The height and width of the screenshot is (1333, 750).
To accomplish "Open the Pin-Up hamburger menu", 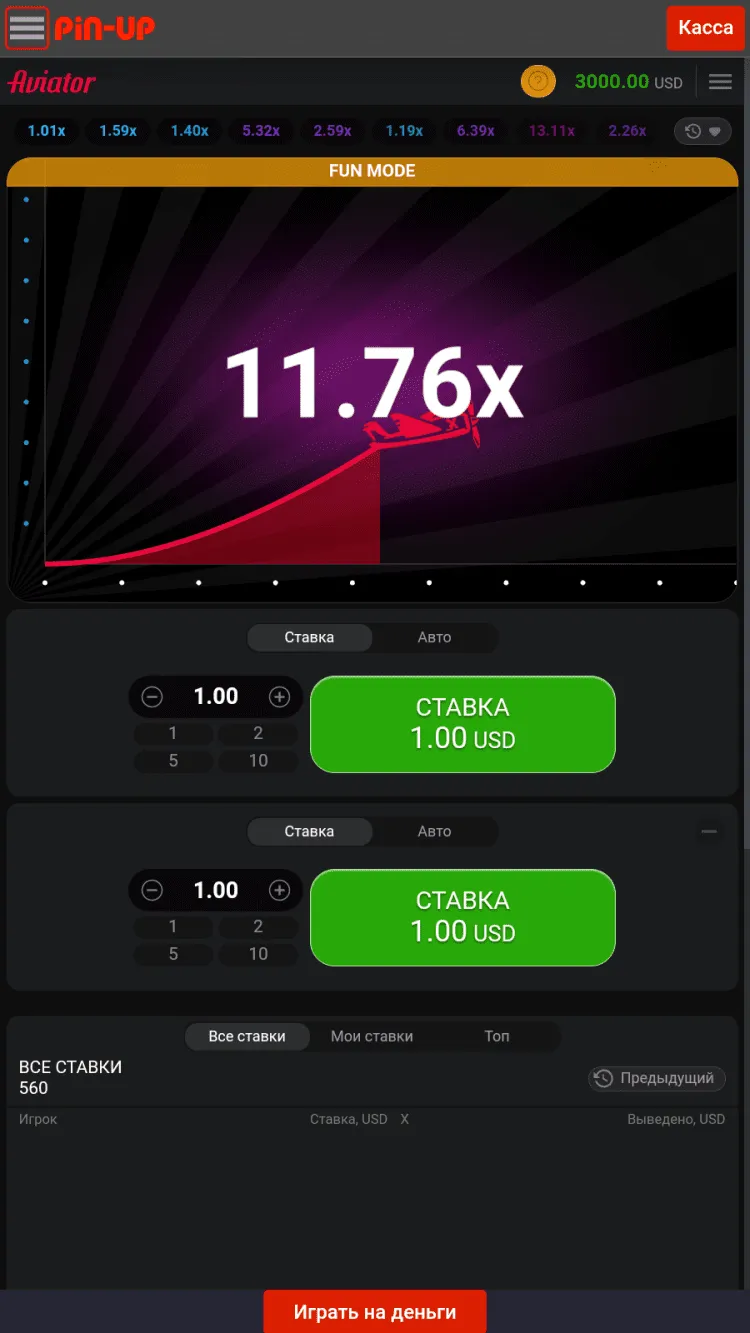I will tap(27, 28).
